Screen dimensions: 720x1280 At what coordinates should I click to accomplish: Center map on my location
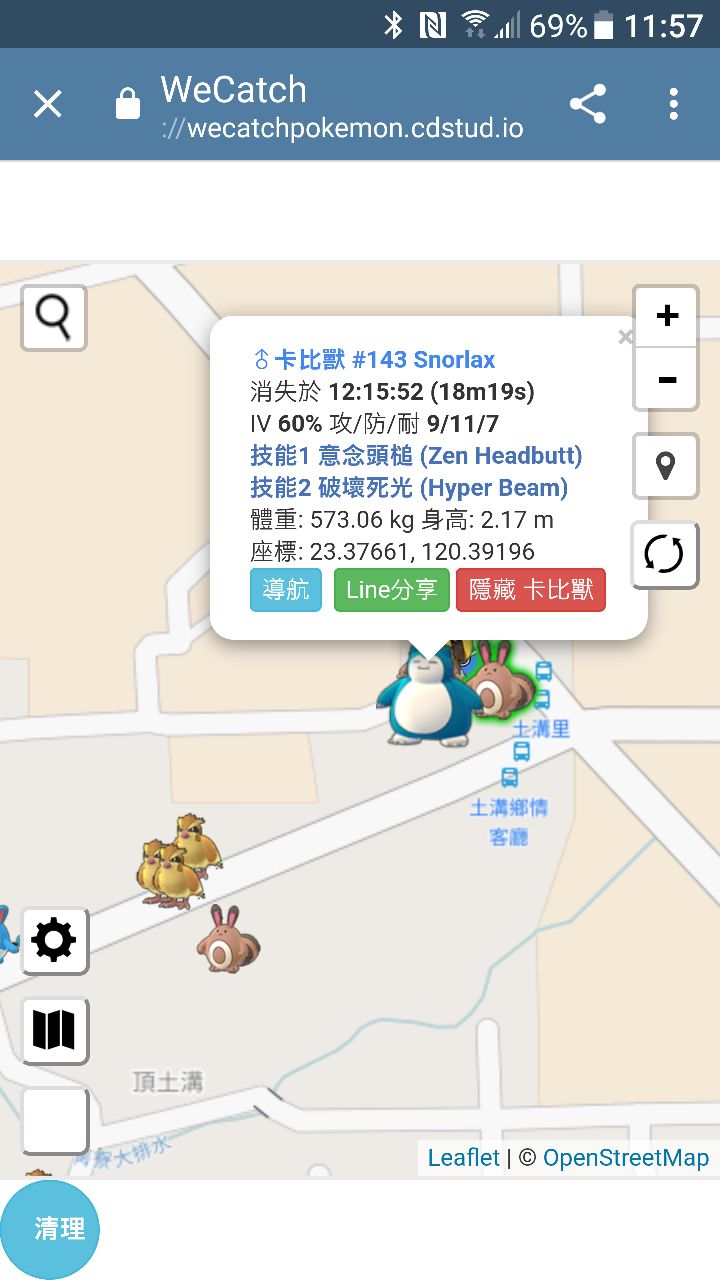(x=666, y=466)
